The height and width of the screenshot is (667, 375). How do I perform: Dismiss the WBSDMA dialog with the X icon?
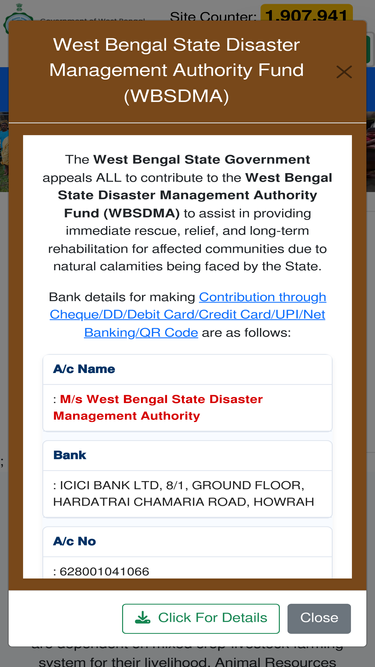[x=344, y=72]
